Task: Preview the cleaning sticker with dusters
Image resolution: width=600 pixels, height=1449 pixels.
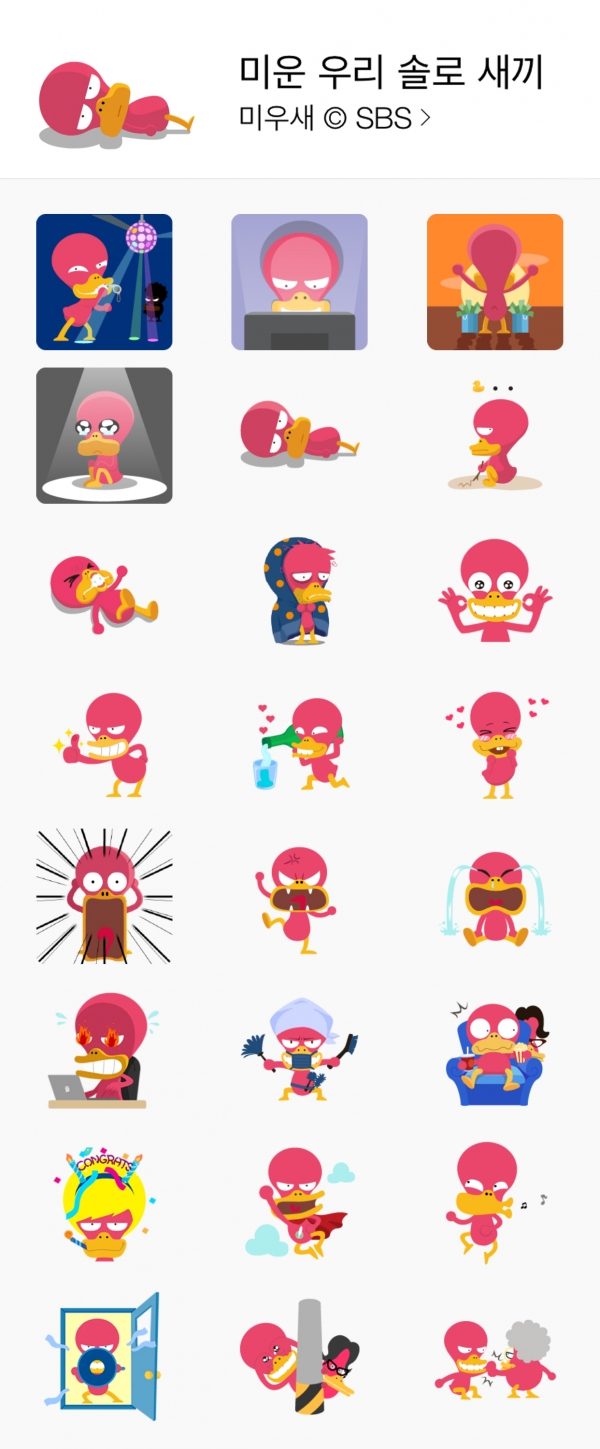Action: (x=299, y=1050)
